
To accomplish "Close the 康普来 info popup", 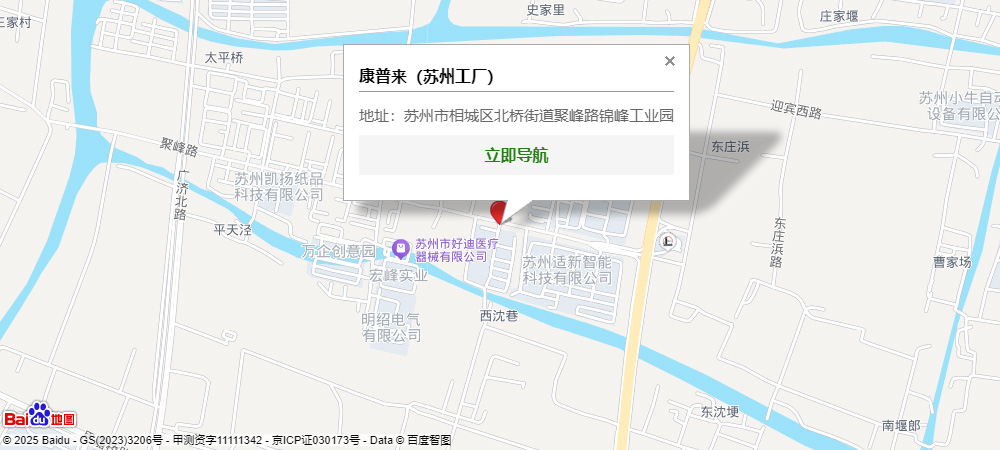I will [x=670, y=61].
